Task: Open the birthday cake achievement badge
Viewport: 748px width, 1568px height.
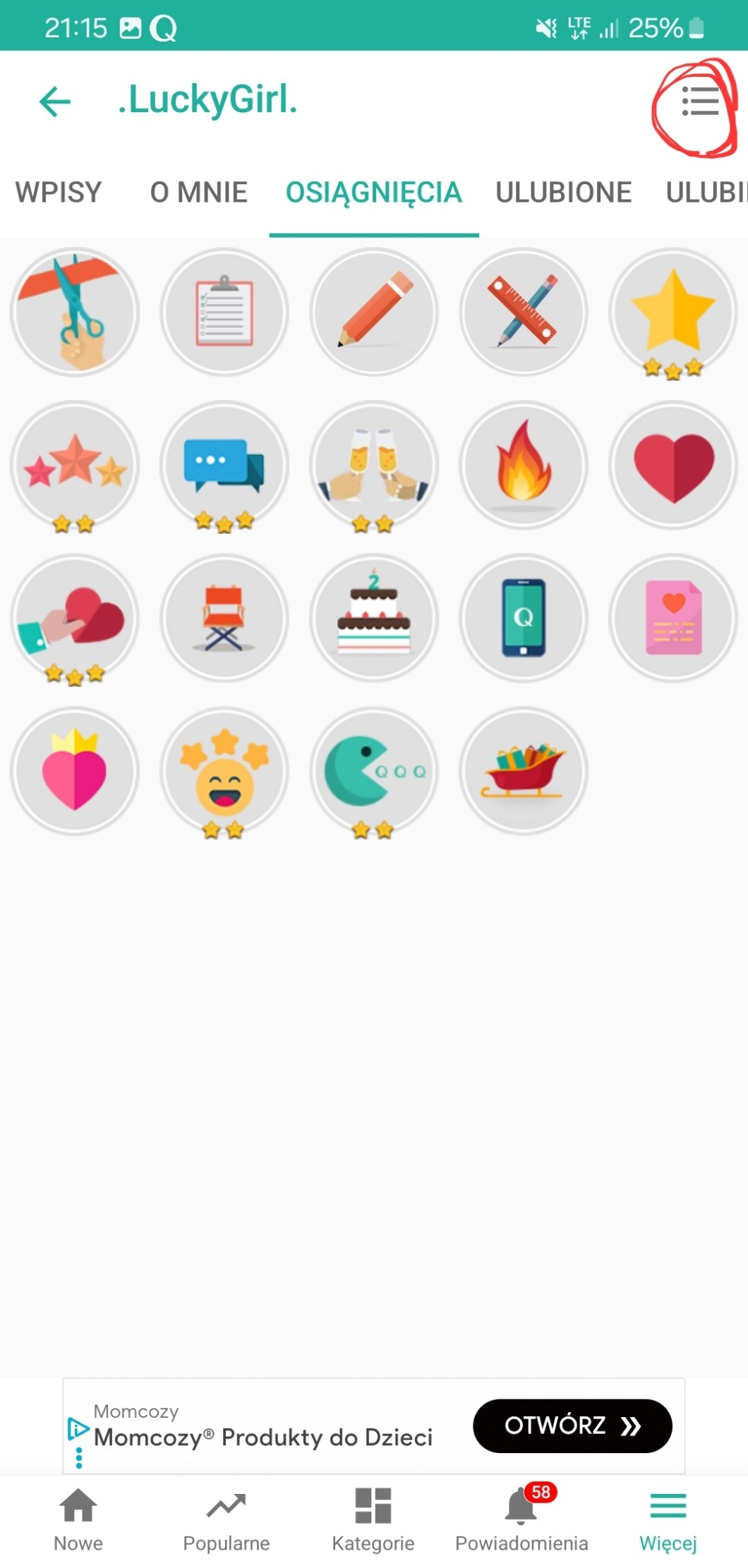Action: [x=374, y=618]
